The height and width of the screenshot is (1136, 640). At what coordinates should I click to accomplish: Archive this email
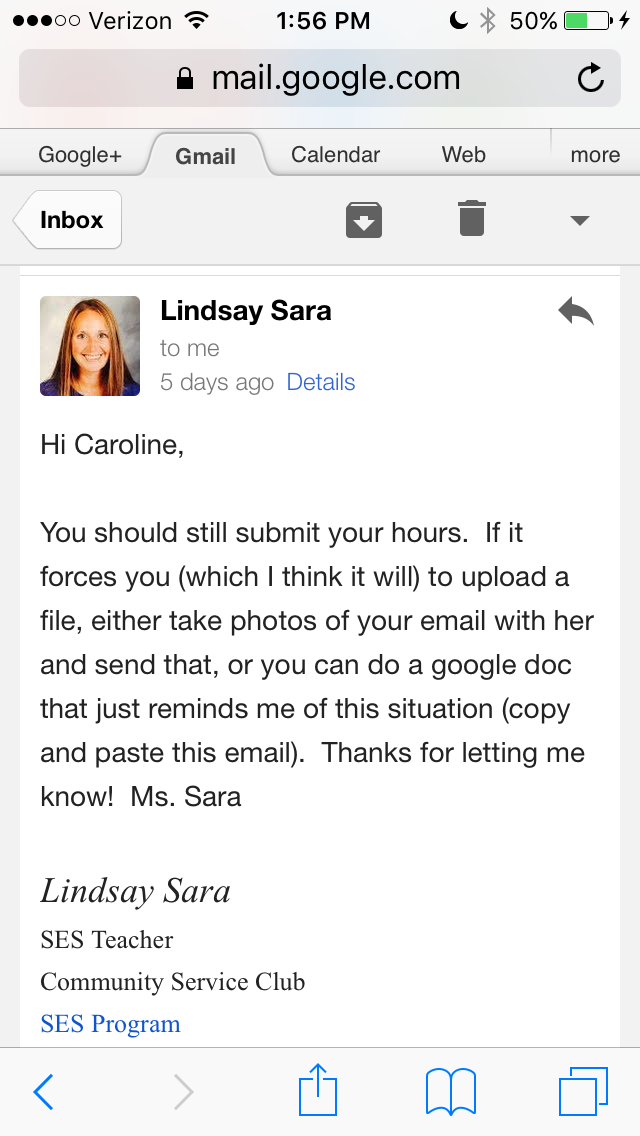(x=364, y=220)
